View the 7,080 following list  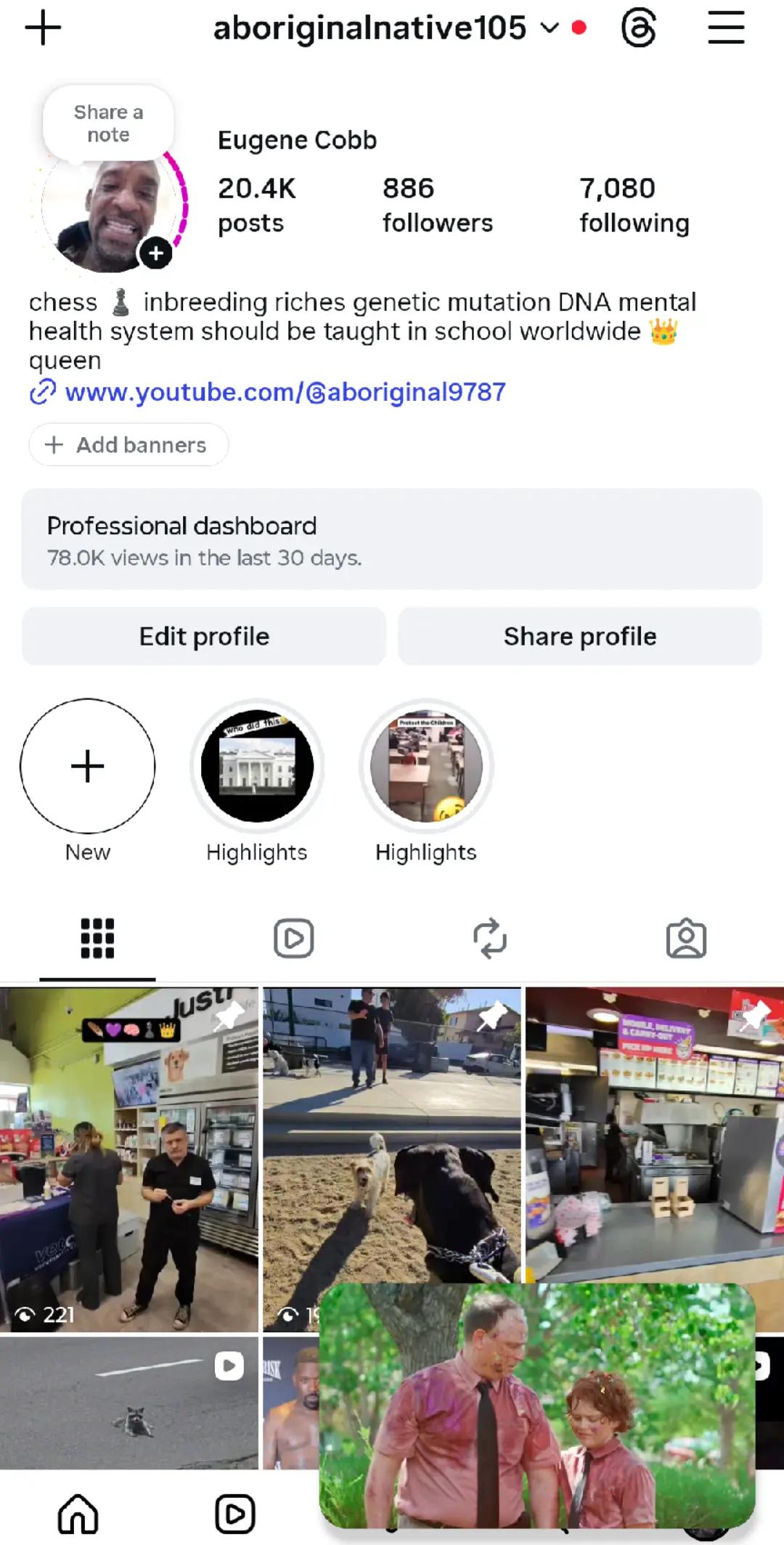pos(634,205)
